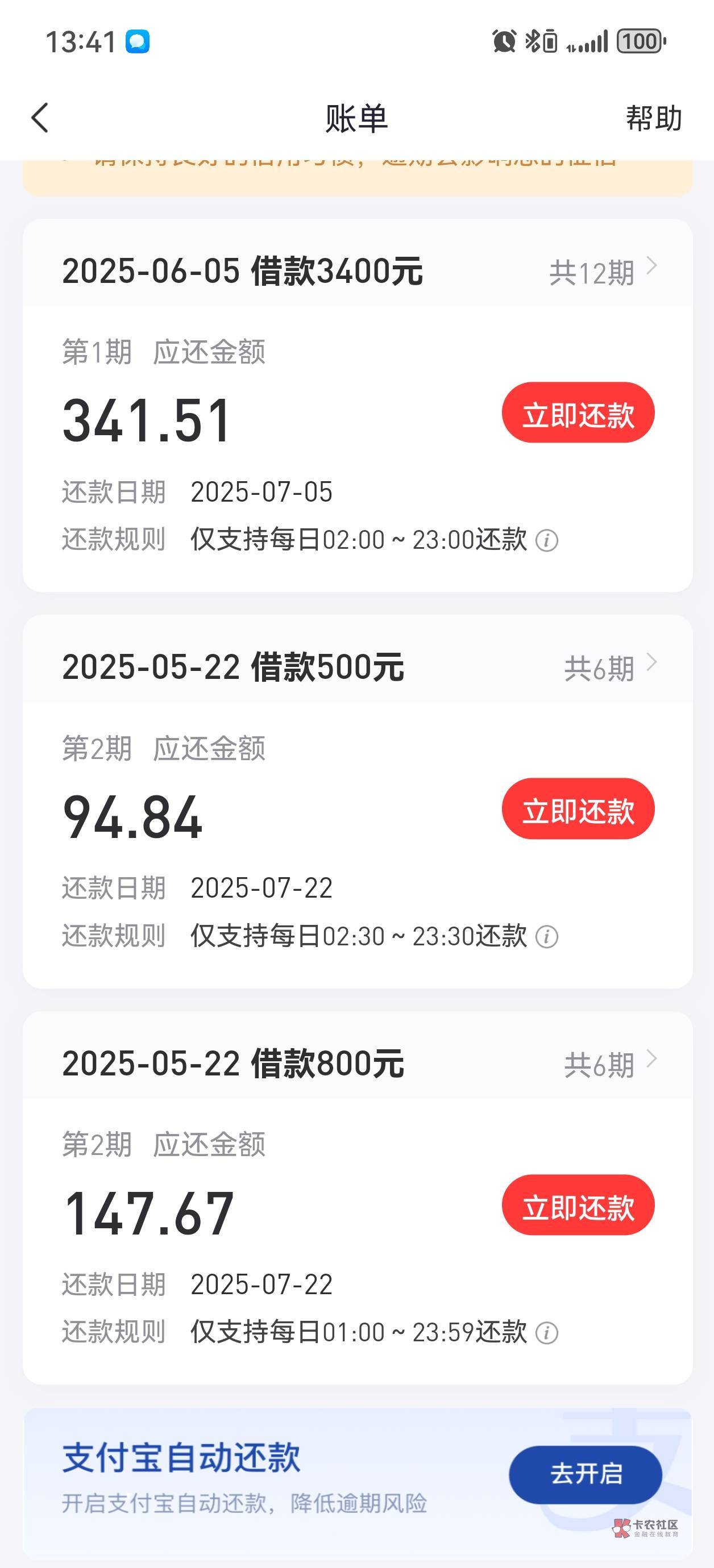Open info icon beside 02:00~23:00 repayment rule
Image resolution: width=714 pixels, height=1568 pixels.
pos(546,540)
